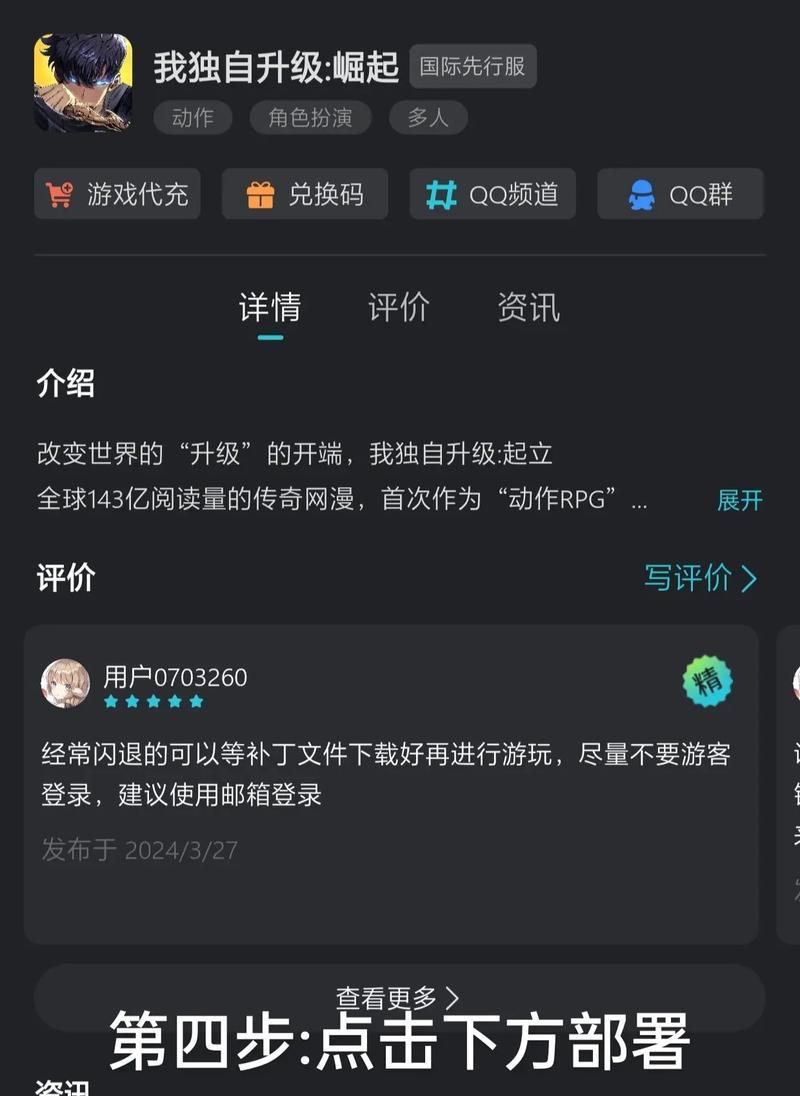Open the 兑换码 redeem code button

[304, 194]
